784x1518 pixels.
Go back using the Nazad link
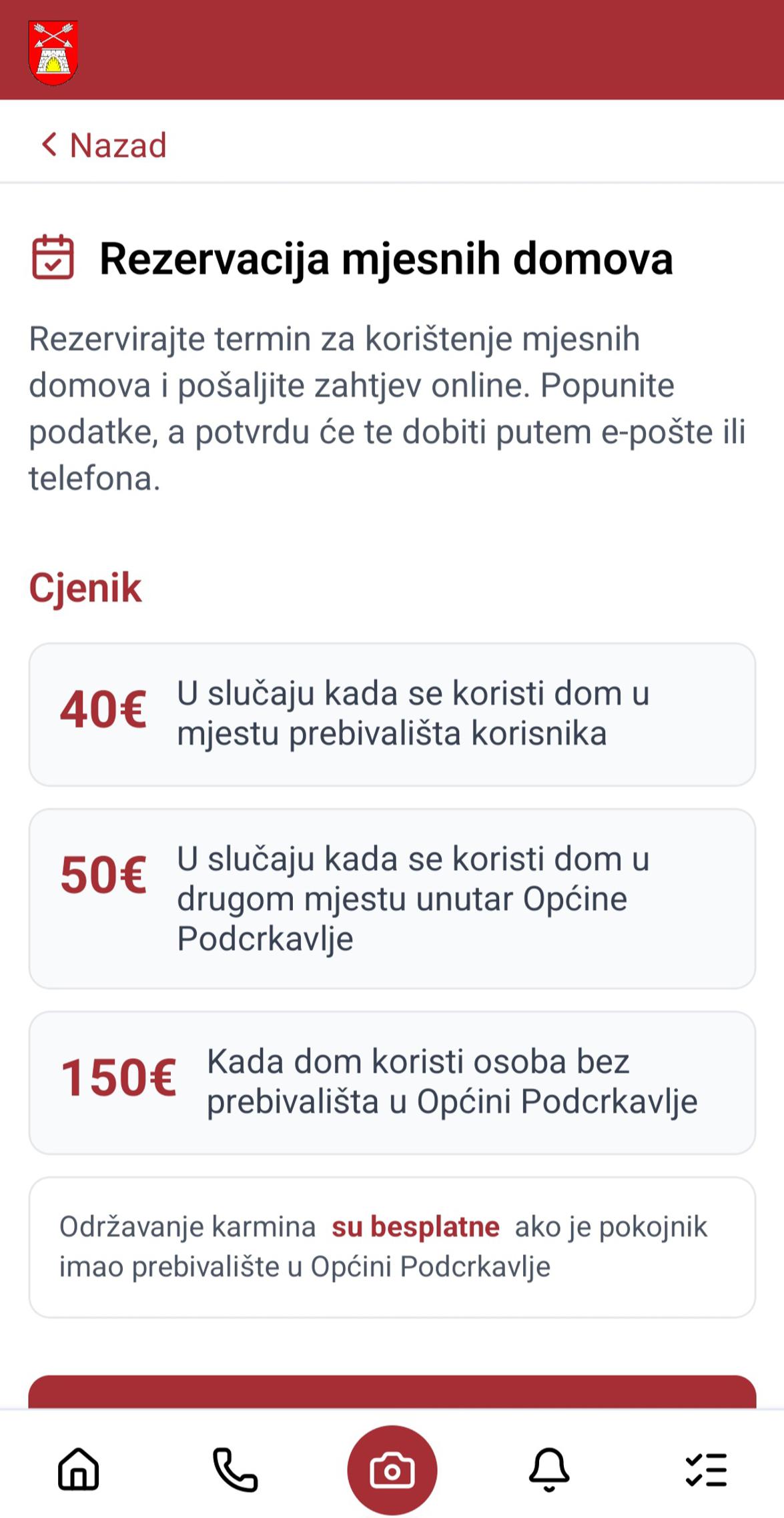pos(104,145)
